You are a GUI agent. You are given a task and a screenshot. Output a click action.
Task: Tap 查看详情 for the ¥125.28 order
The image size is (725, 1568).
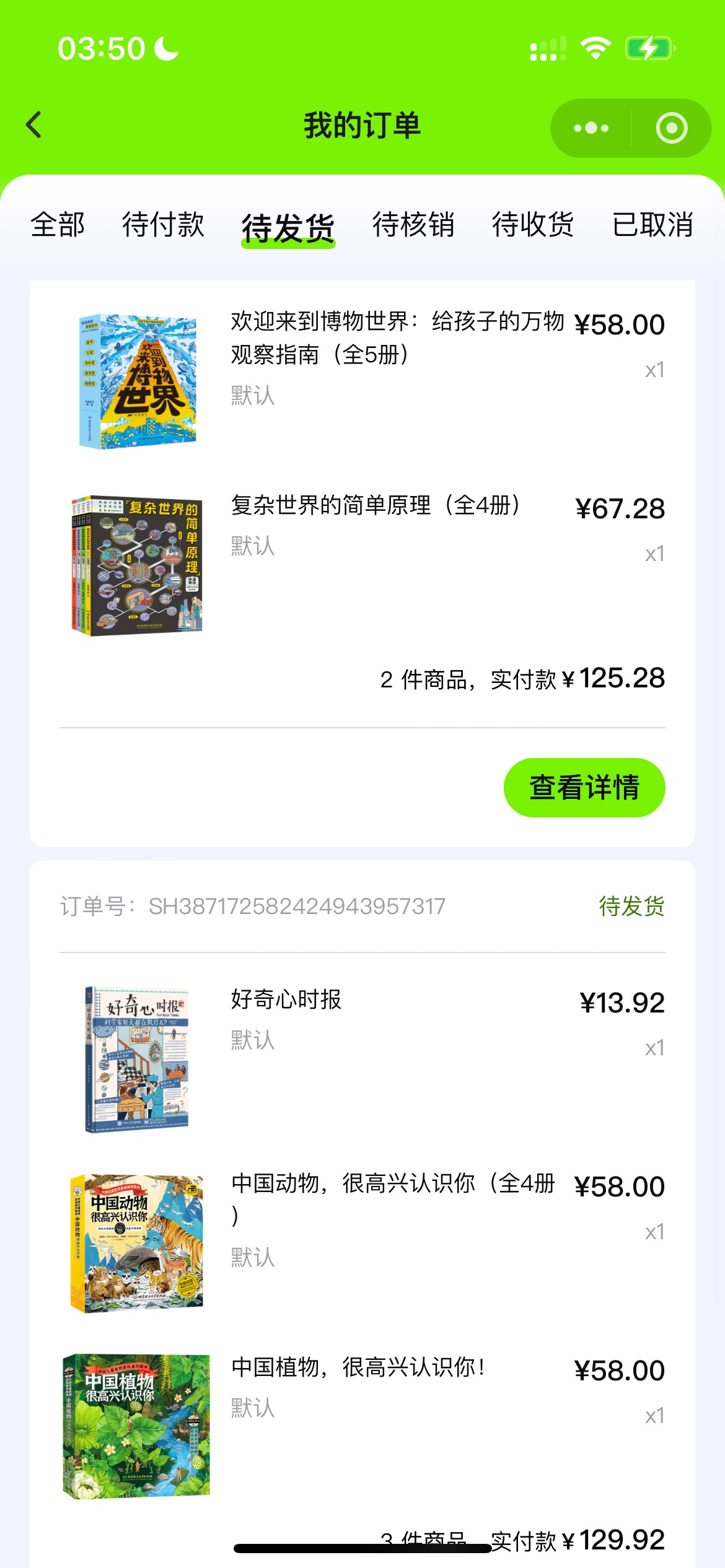[584, 787]
